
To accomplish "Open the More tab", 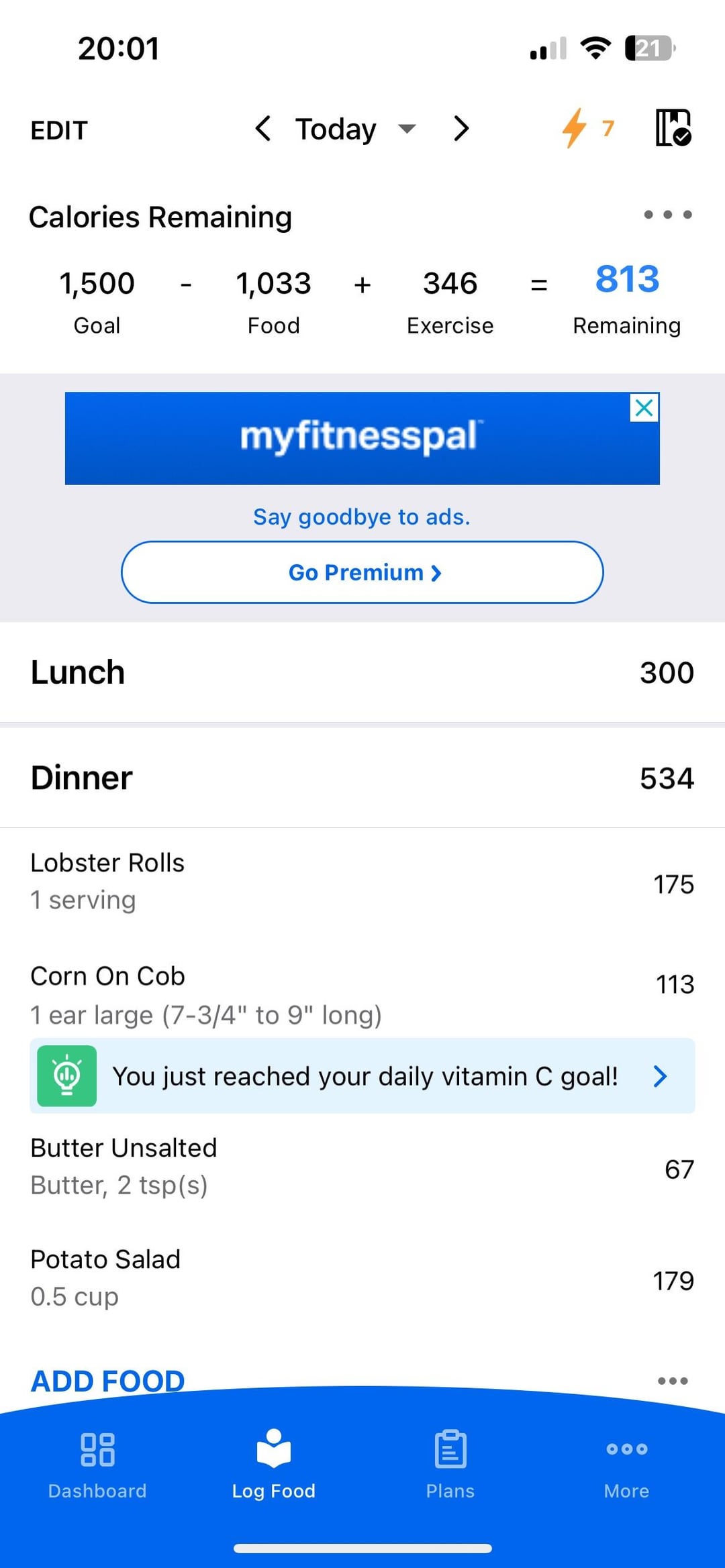I will pyautogui.click(x=626, y=1465).
